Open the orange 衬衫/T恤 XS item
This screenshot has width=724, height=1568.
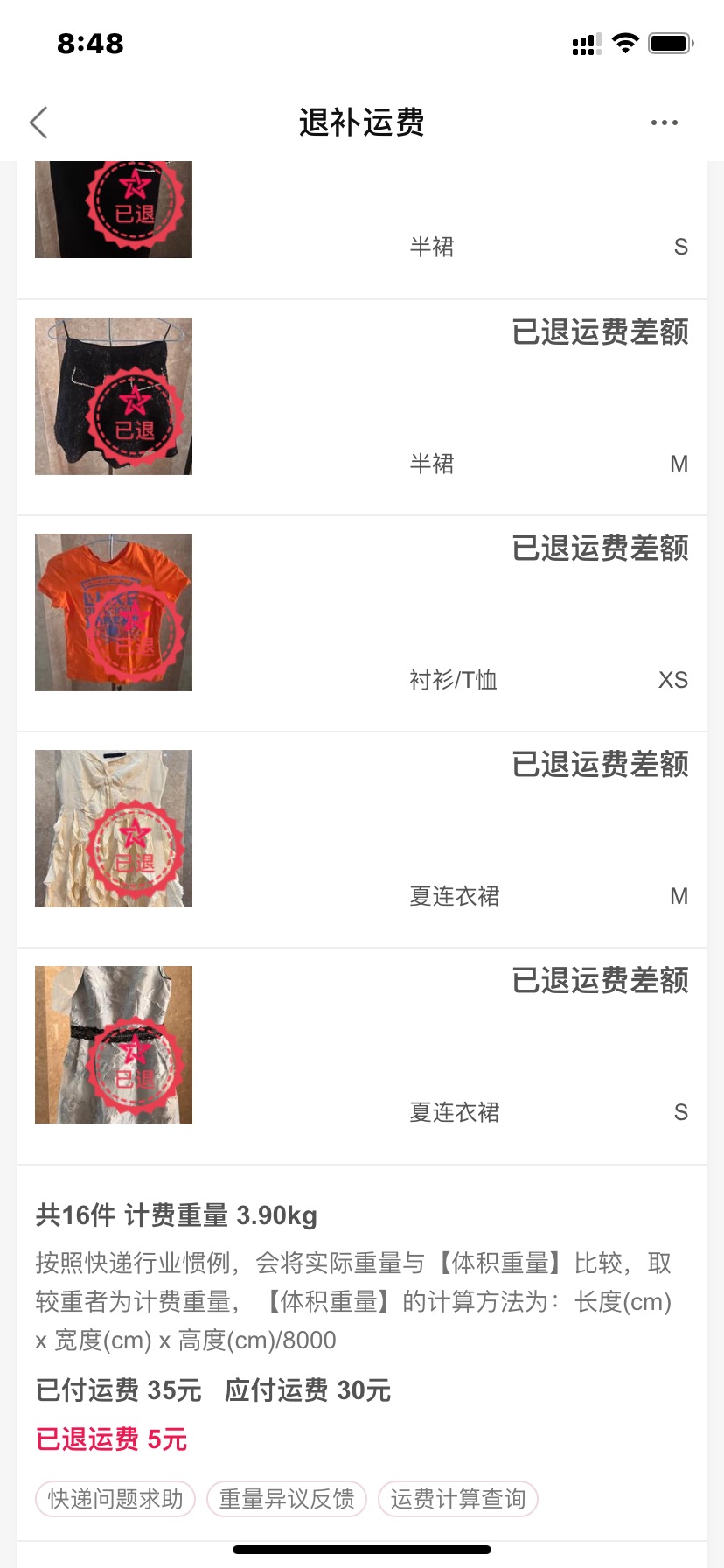click(362, 624)
